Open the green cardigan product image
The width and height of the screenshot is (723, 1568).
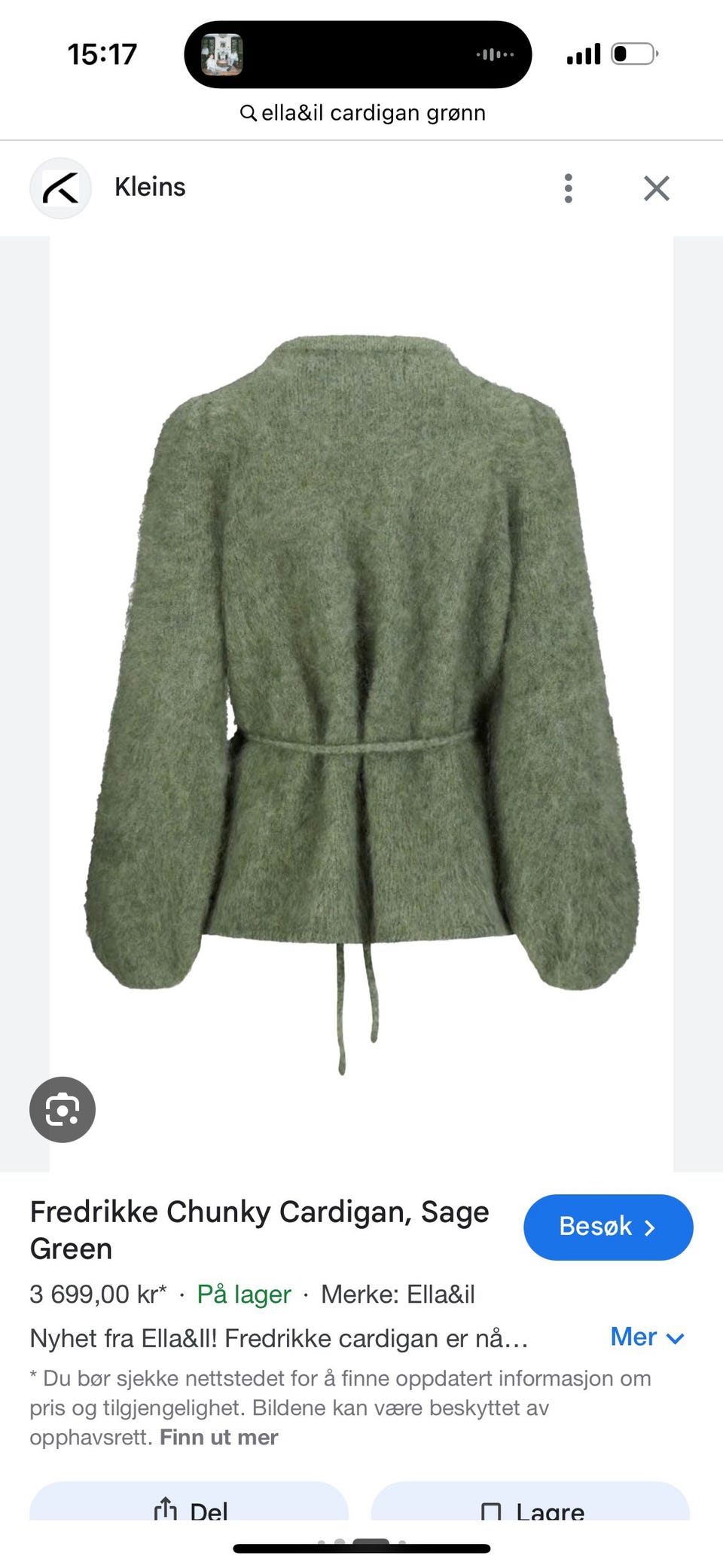pos(361,704)
